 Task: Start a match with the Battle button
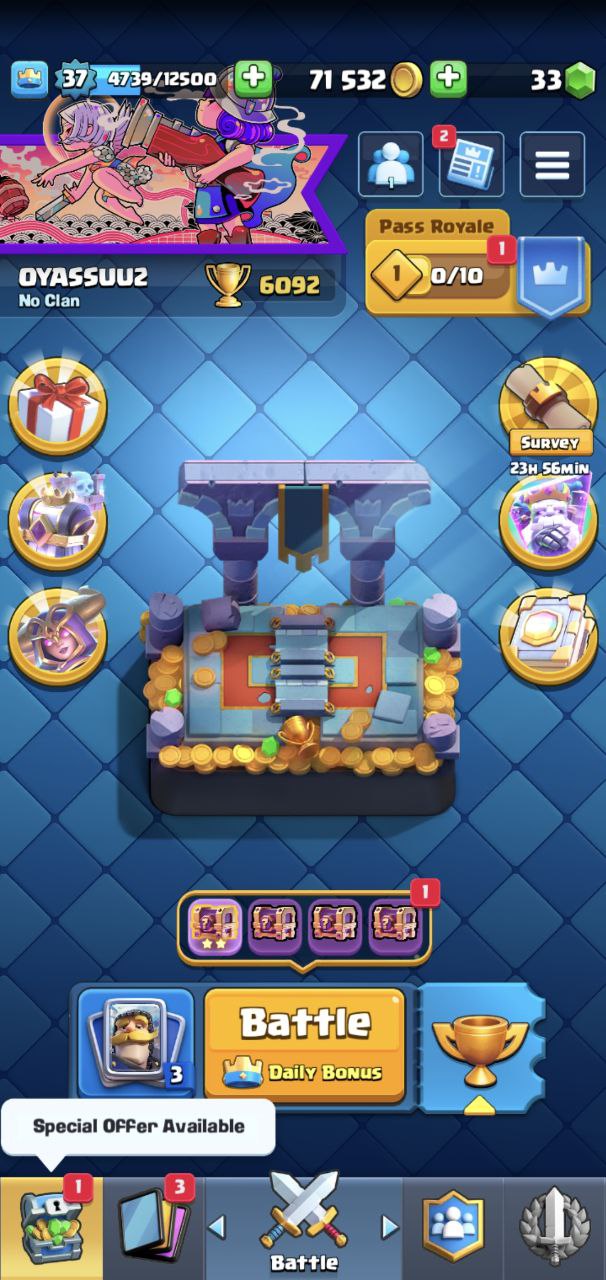pos(305,1042)
